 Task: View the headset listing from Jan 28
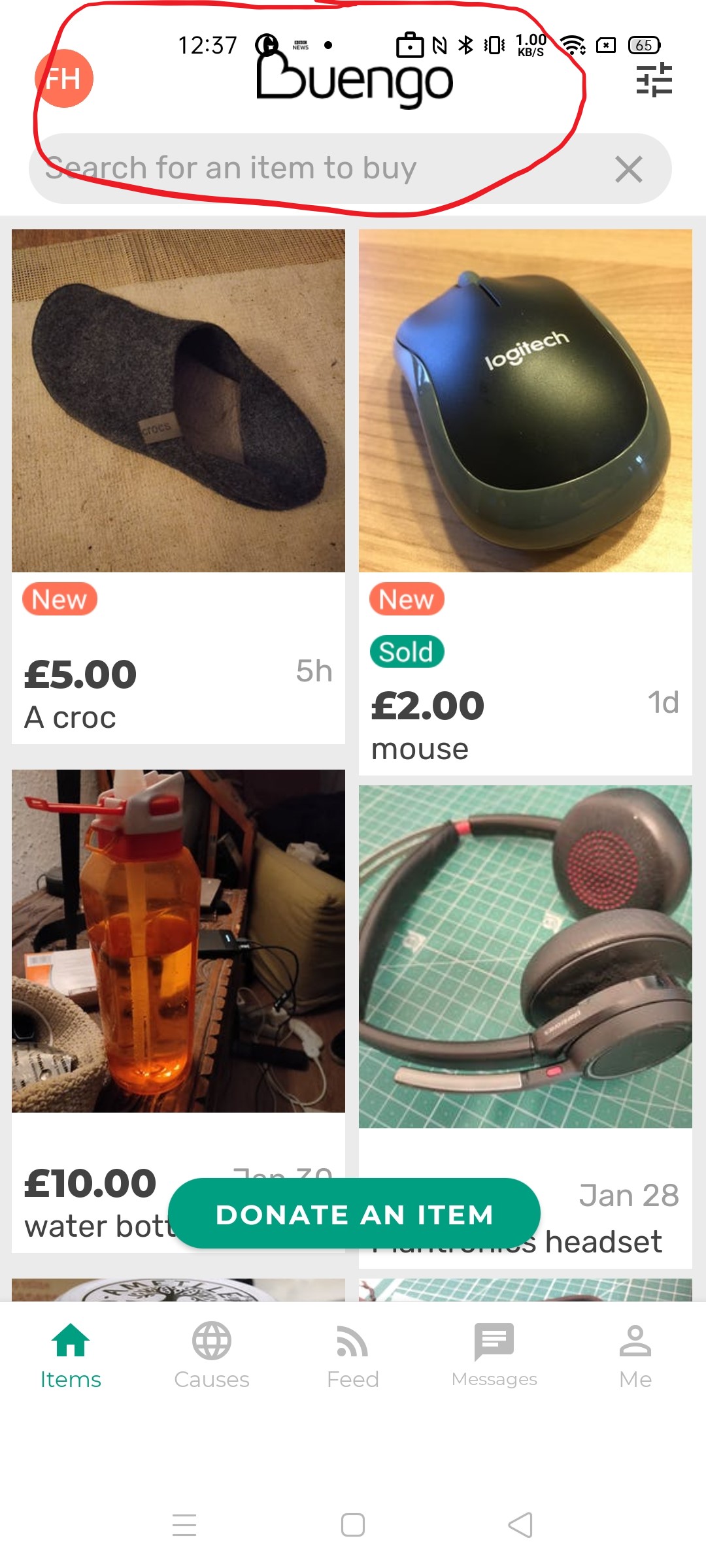526,1026
